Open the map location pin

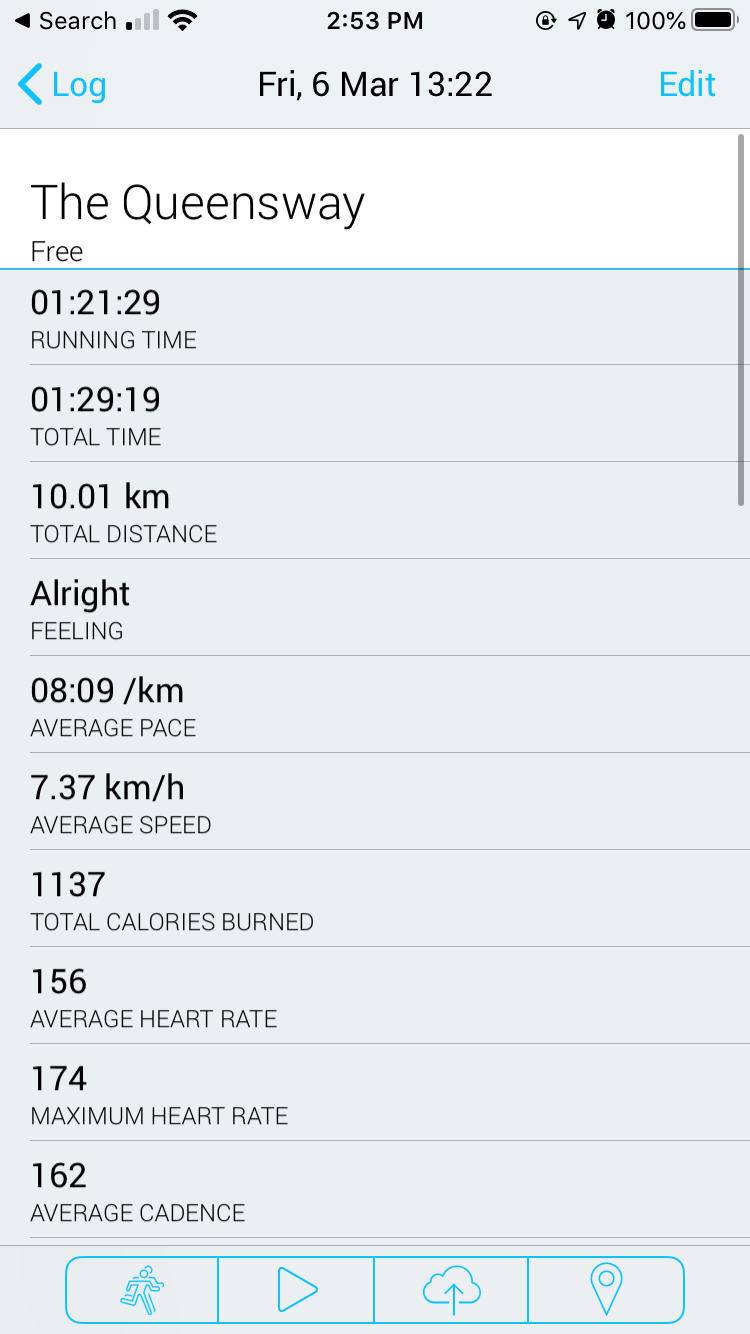point(606,1289)
